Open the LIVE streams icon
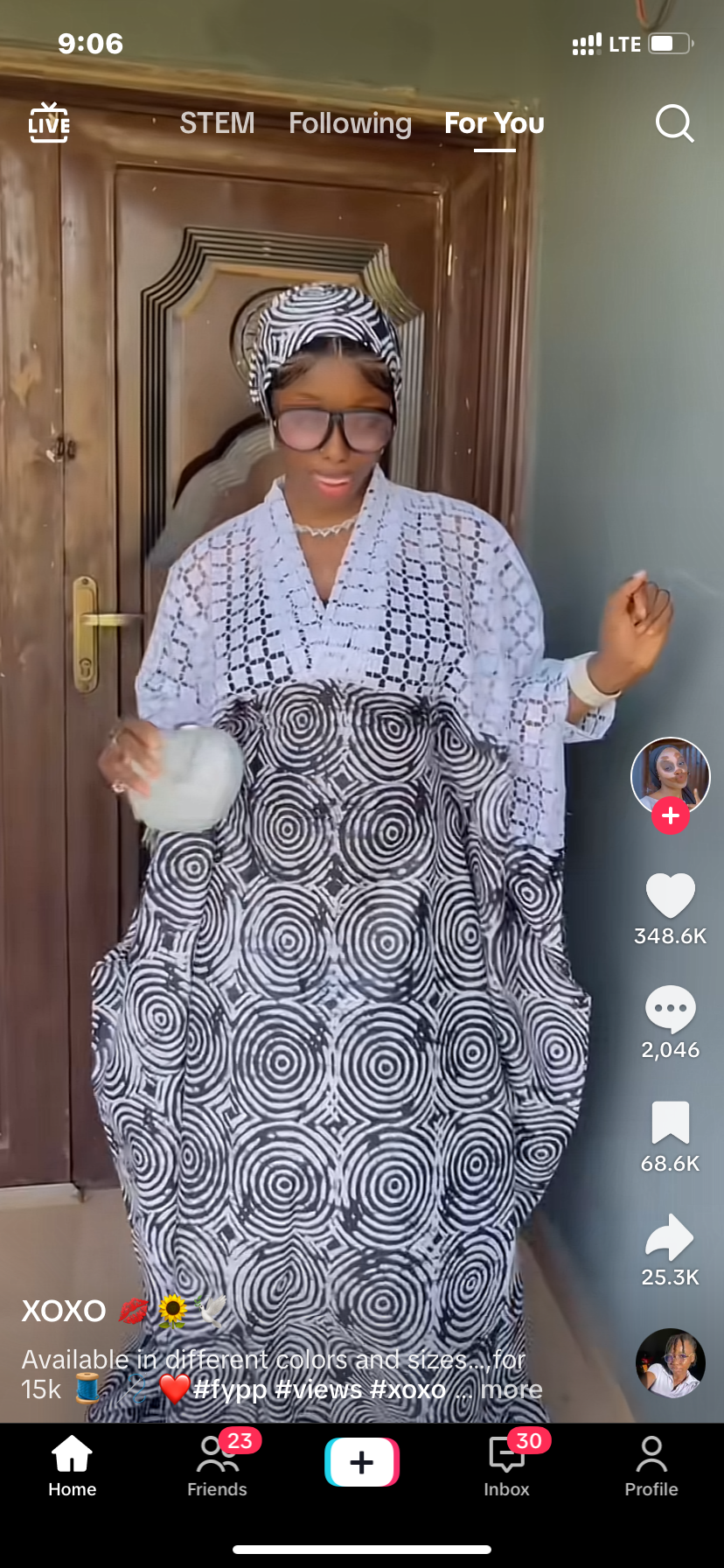Viewport: 724px width, 1568px height. (49, 123)
